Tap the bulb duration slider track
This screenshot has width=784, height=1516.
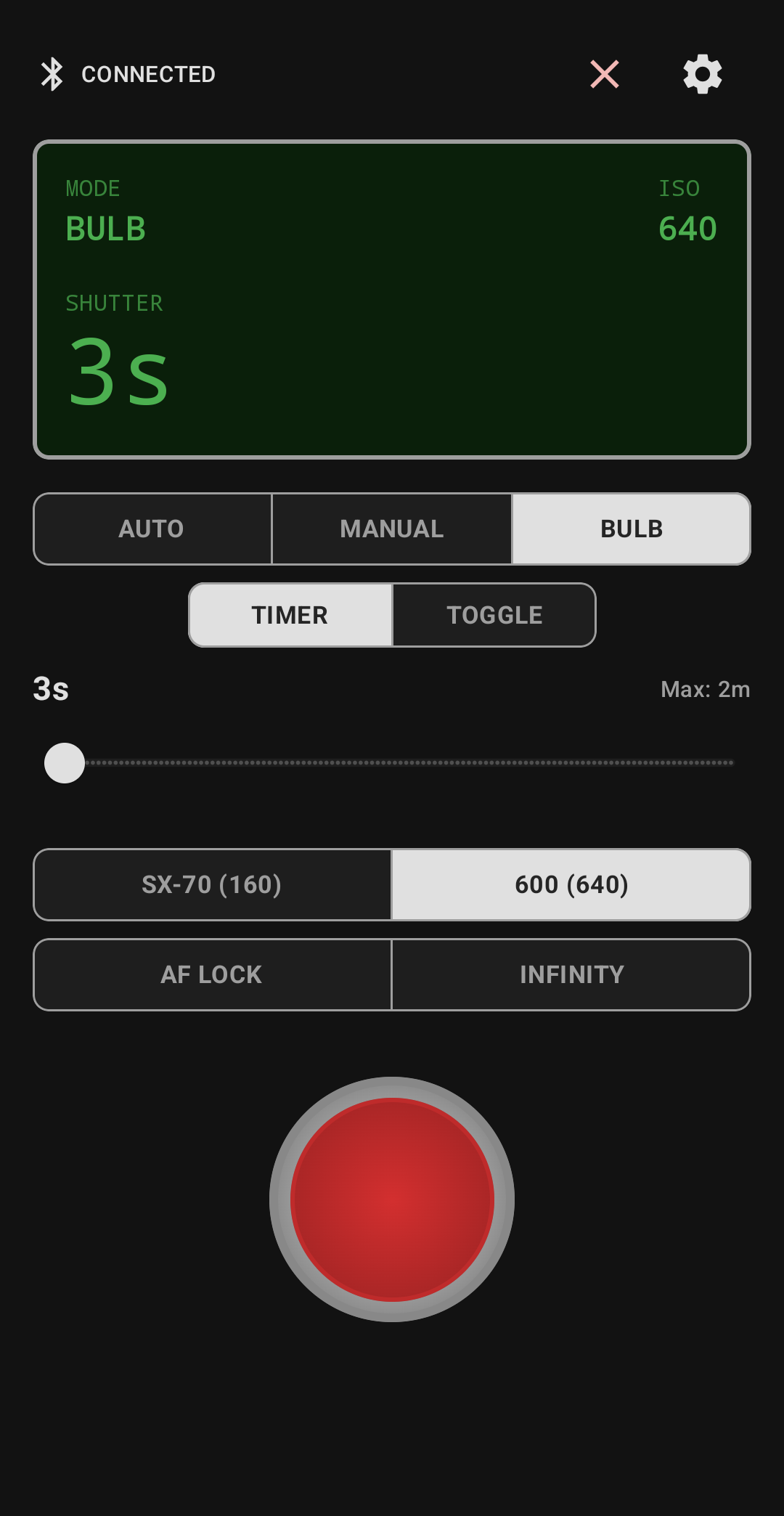pyautogui.click(x=407, y=762)
